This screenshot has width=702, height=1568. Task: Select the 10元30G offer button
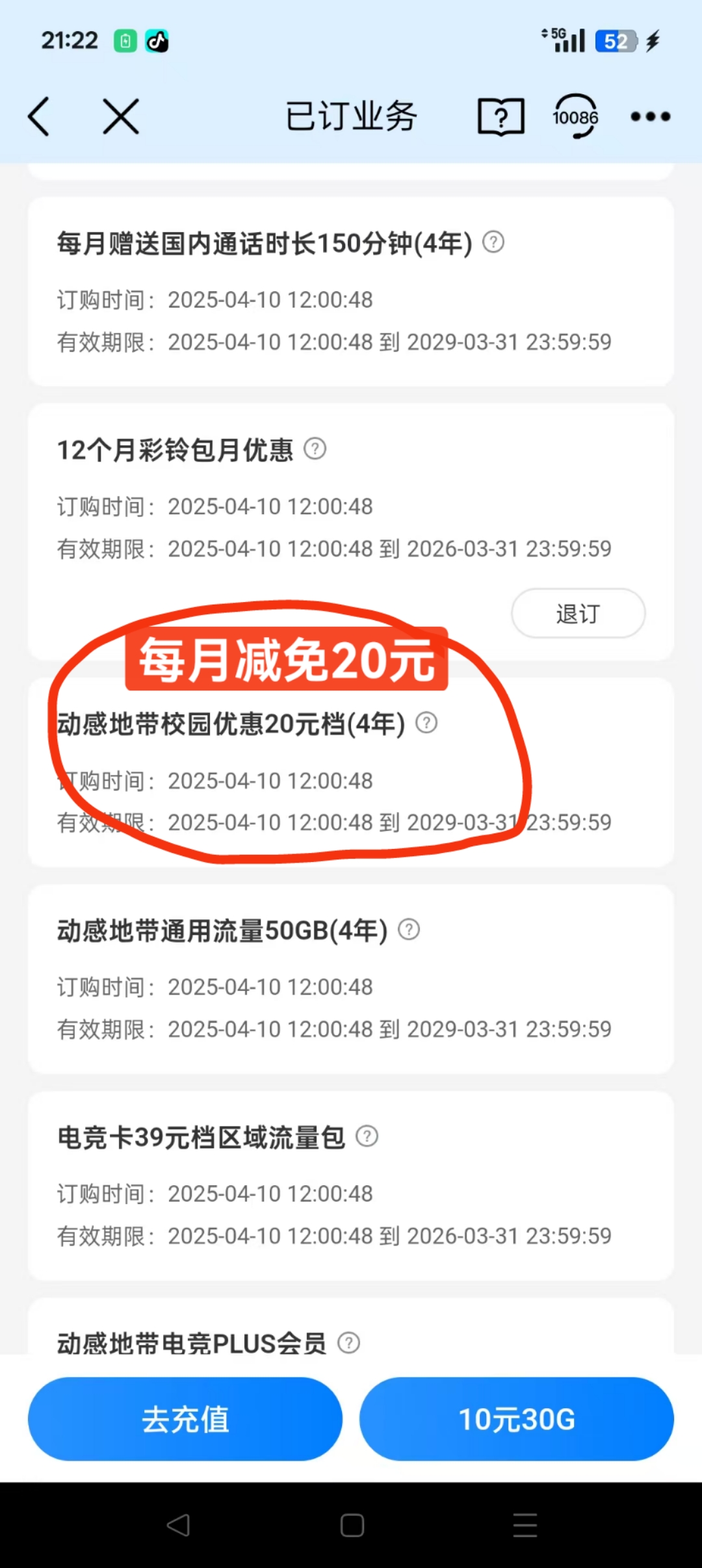(x=517, y=1419)
